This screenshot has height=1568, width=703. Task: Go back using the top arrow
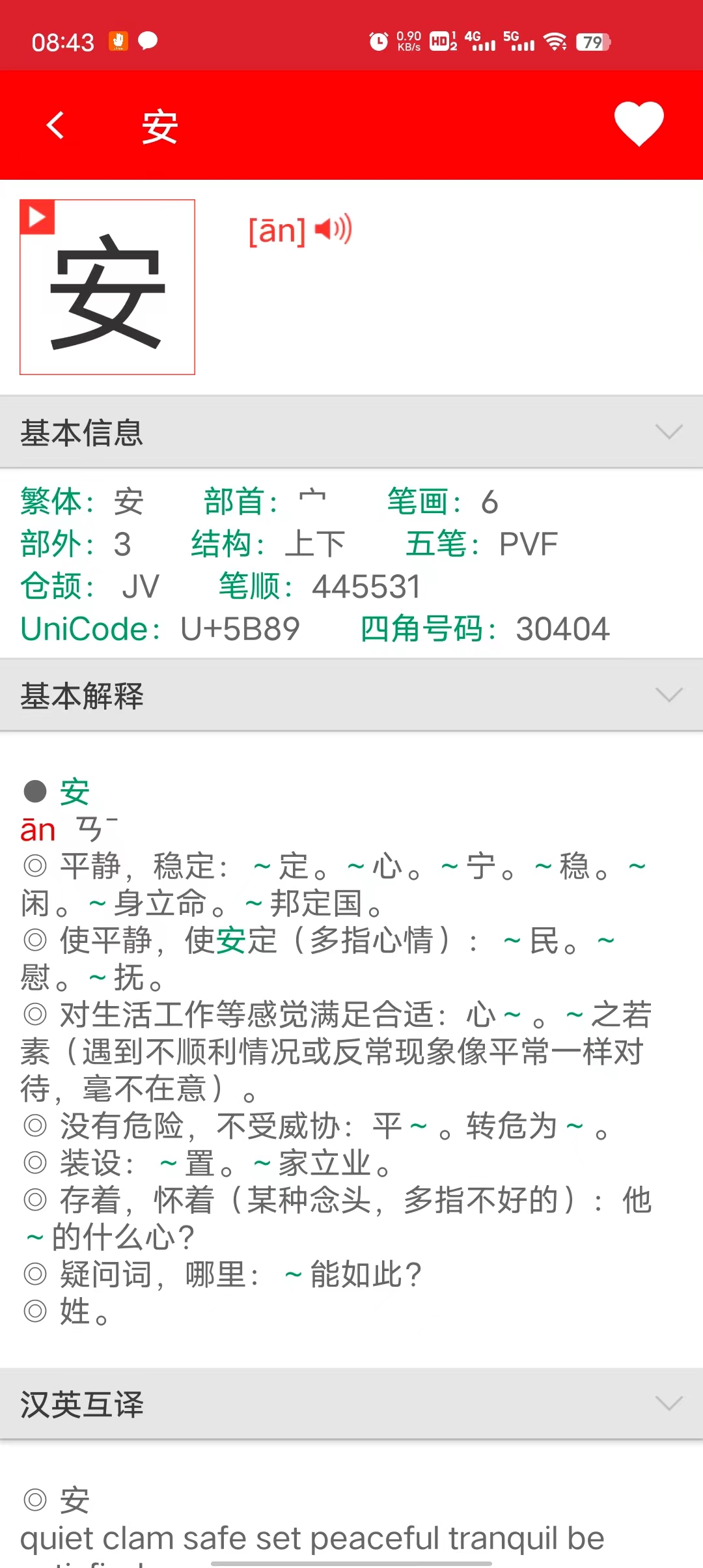(x=56, y=125)
